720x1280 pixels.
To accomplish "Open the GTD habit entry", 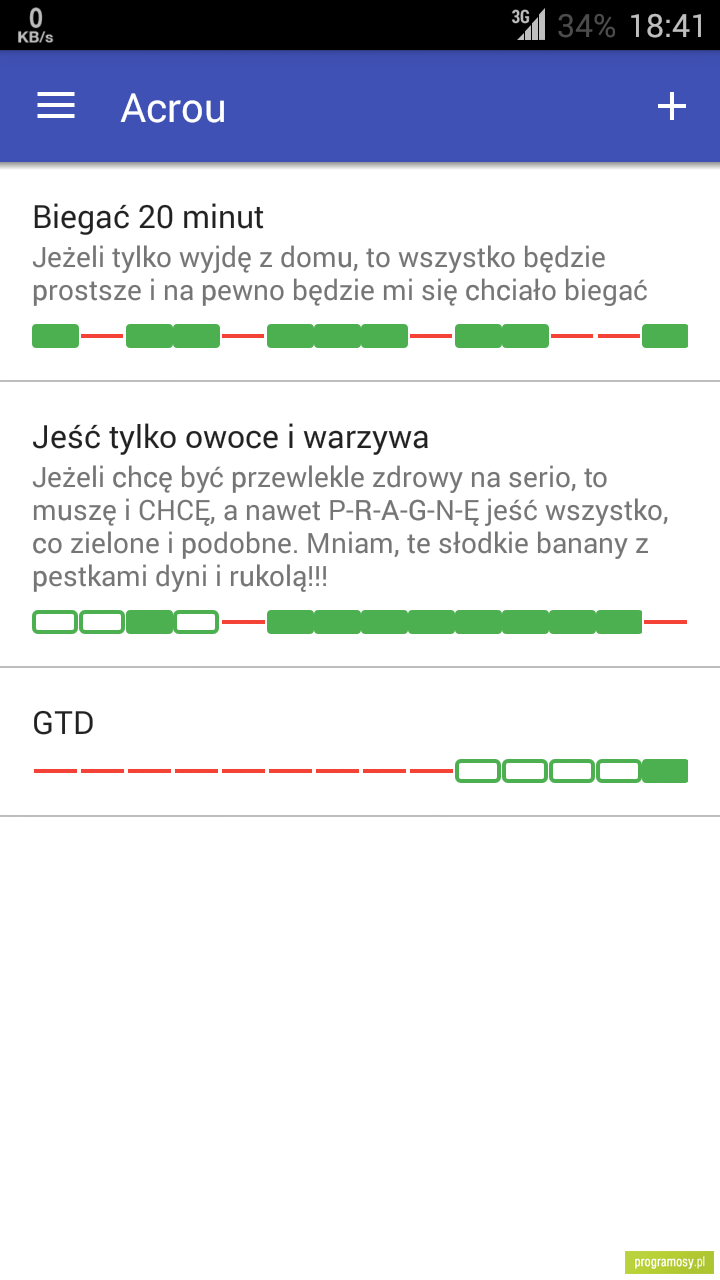I will click(x=360, y=742).
